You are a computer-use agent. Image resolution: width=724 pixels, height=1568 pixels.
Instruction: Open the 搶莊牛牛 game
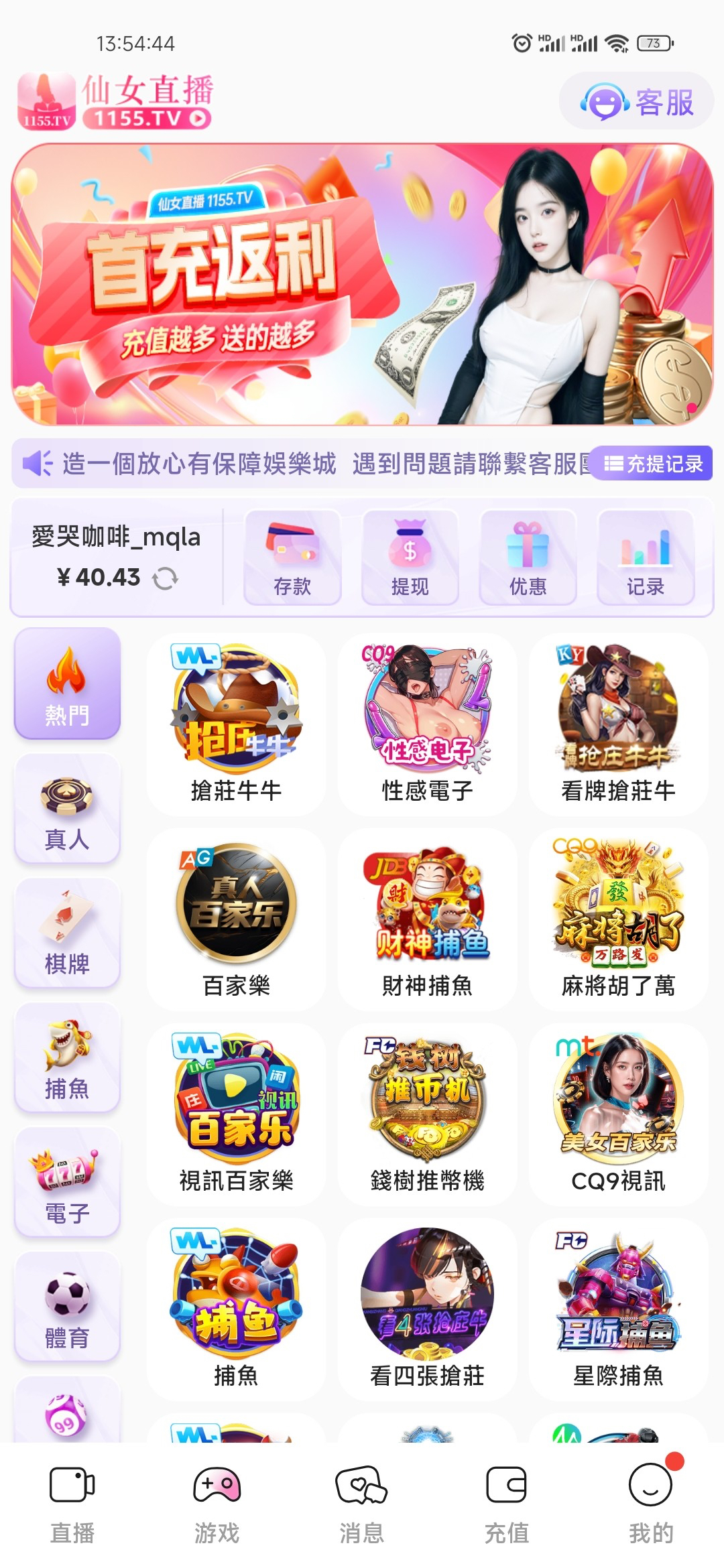click(x=236, y=725)
